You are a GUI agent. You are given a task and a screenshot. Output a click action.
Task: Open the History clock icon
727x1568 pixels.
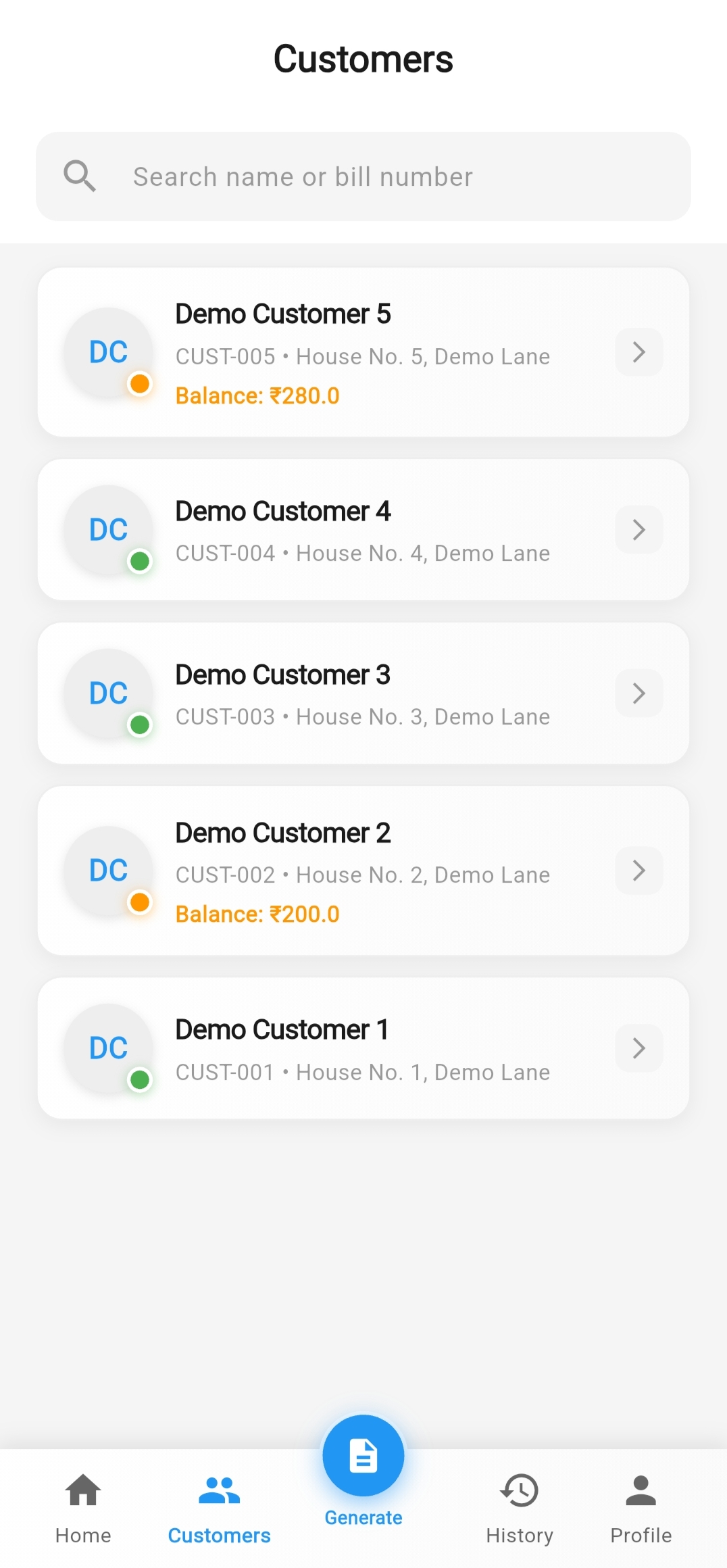[520, 1490]
